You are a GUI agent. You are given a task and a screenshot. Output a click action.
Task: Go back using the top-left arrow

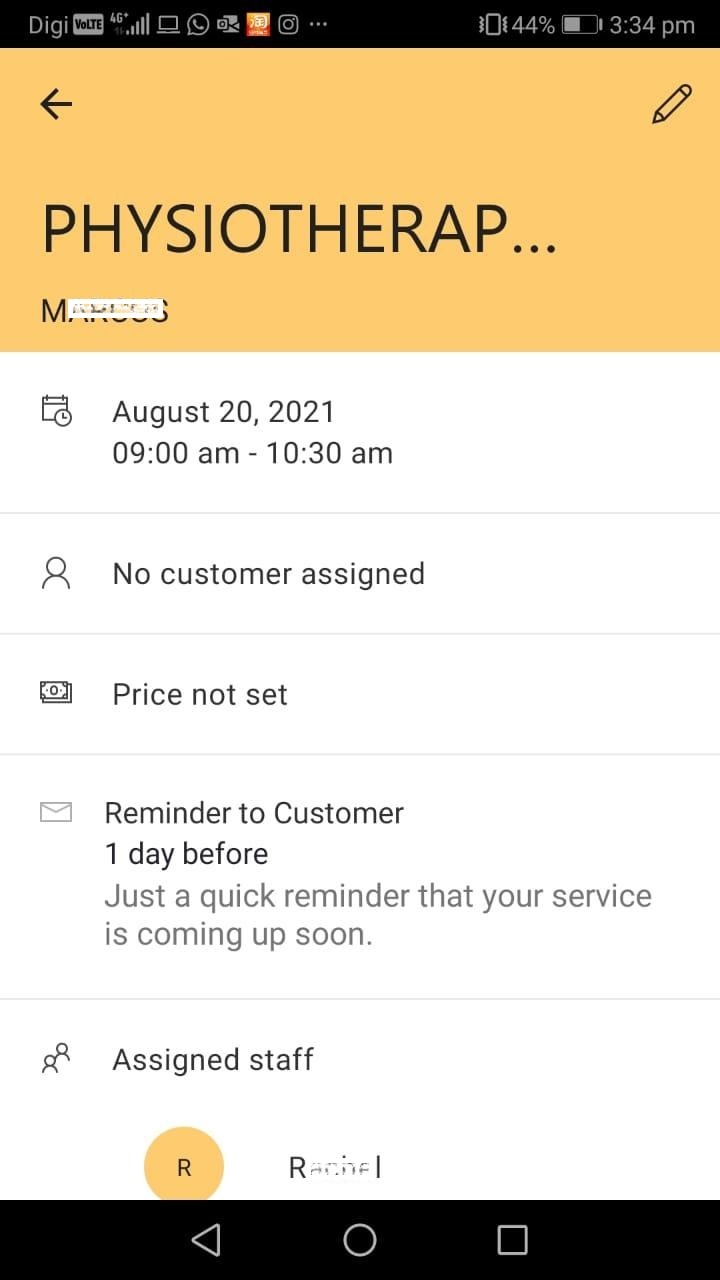pos(56,104)
